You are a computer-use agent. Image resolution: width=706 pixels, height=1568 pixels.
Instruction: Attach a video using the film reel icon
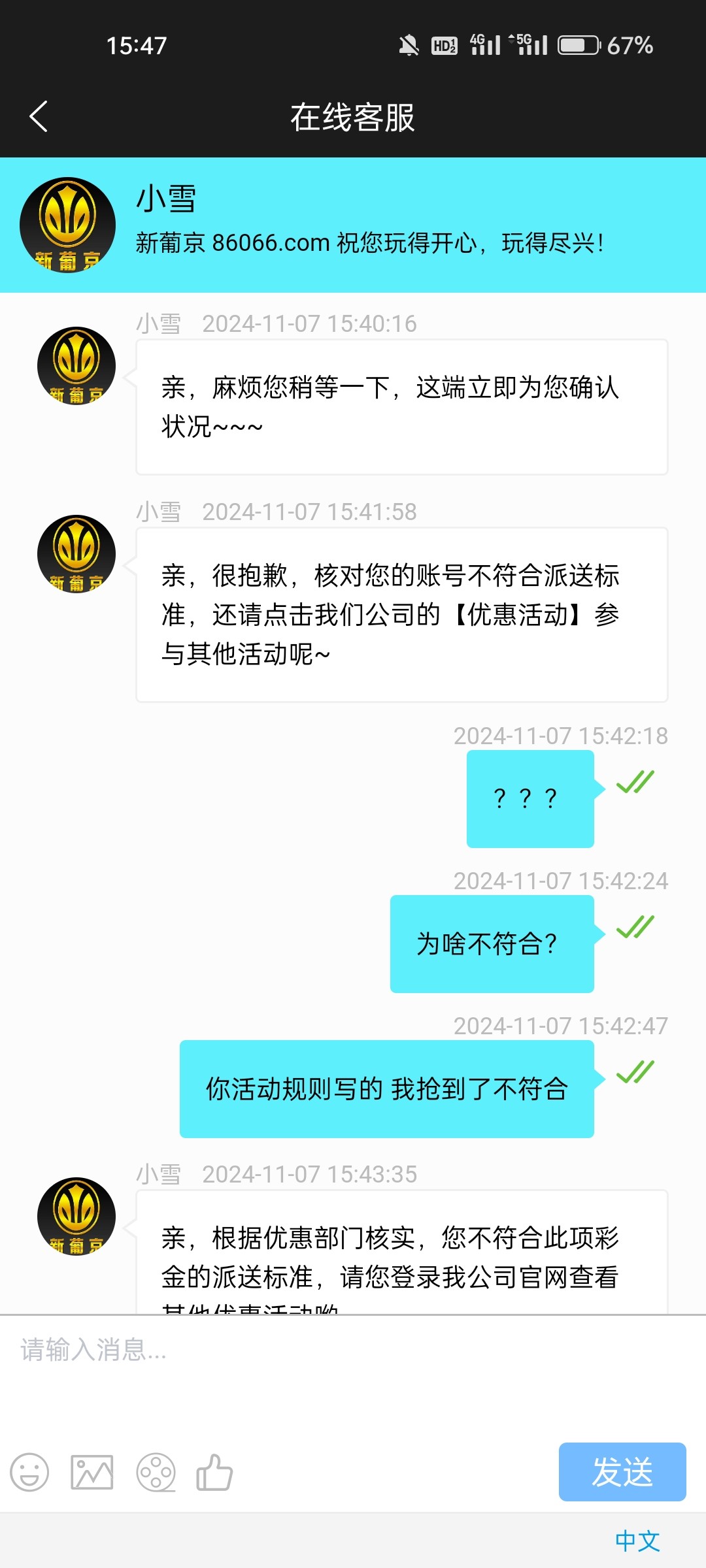(156, 1473)
